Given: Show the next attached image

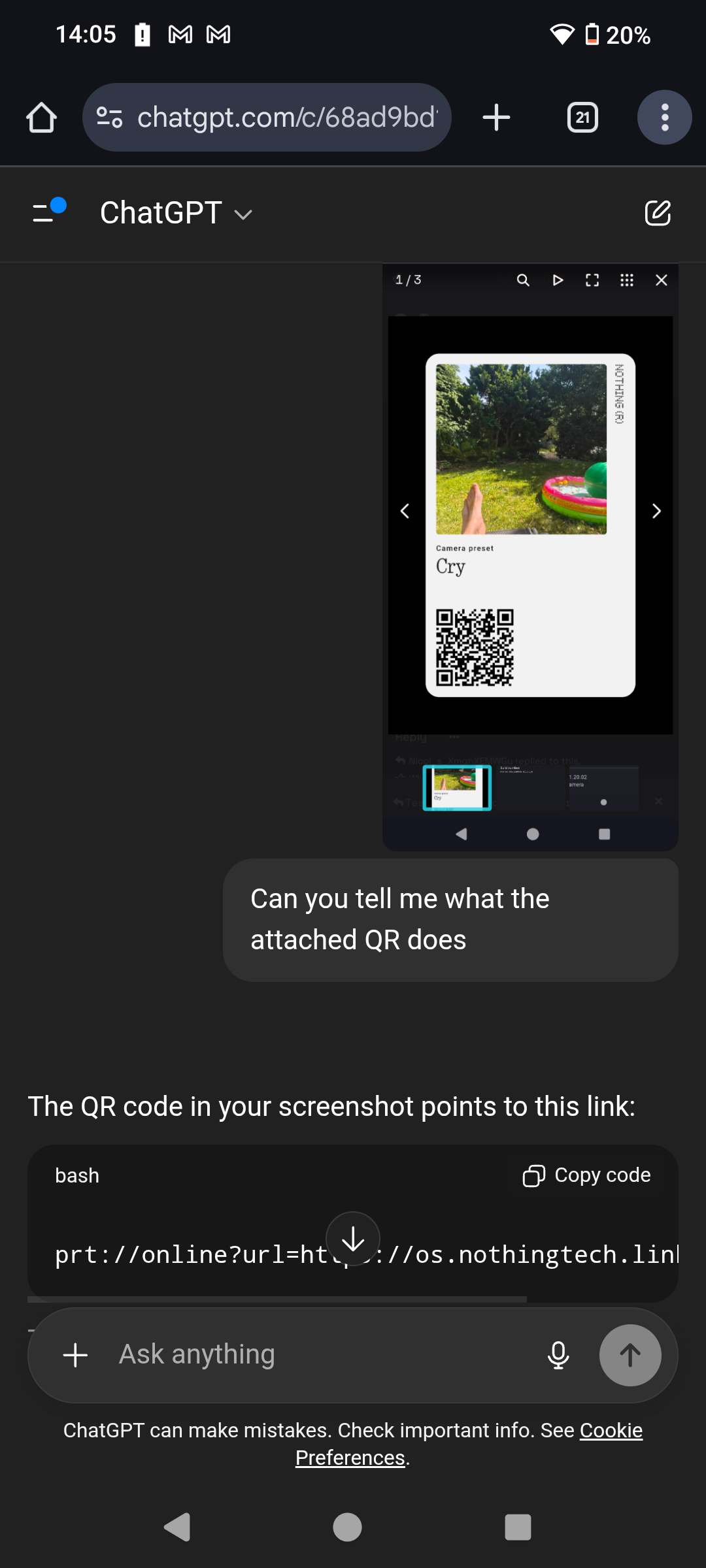Looking at the screenshot, I should coord(656,511).
